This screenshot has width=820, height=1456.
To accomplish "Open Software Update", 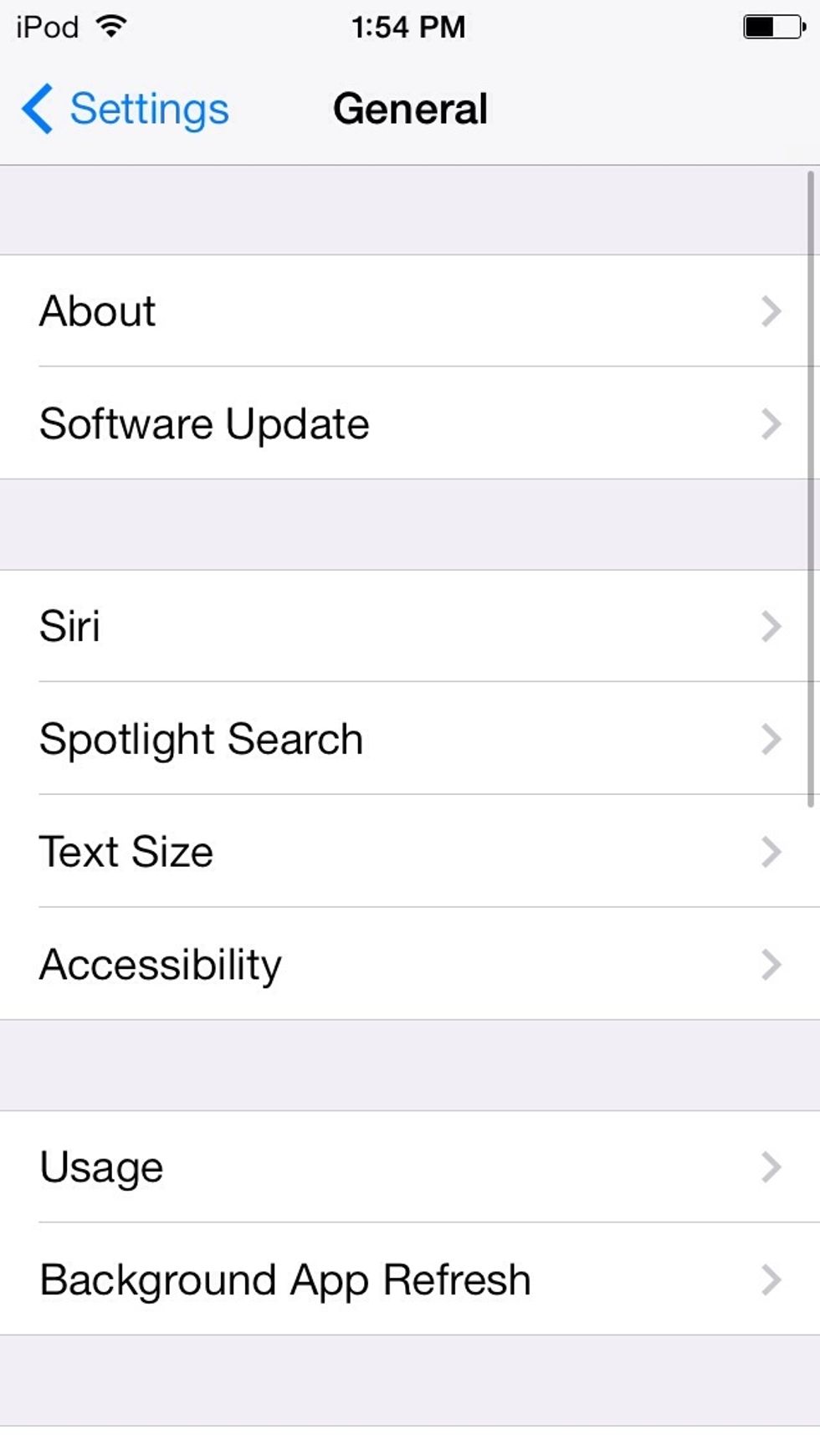I will coord(410,423).
